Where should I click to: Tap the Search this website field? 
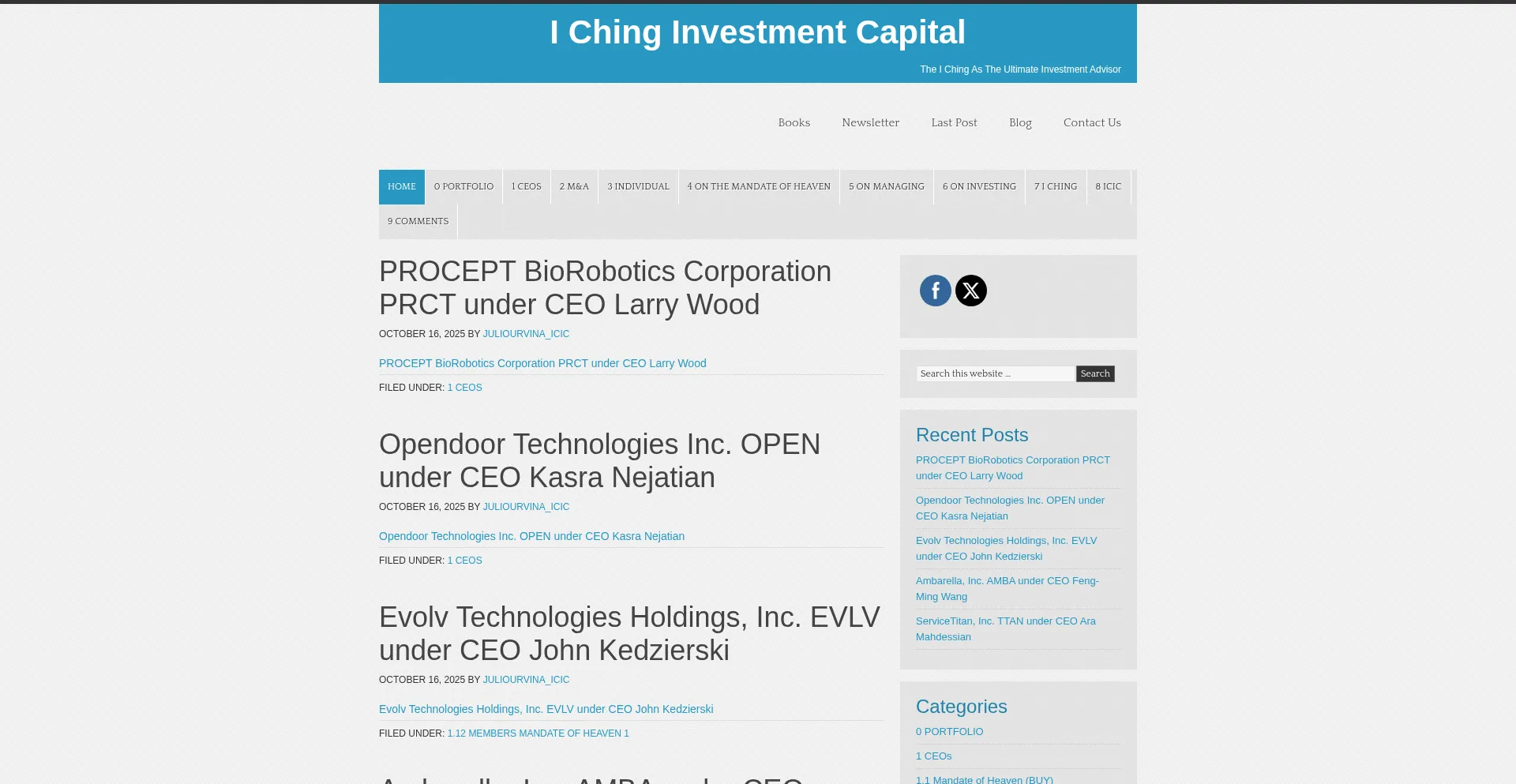click(x=995, y=373)
